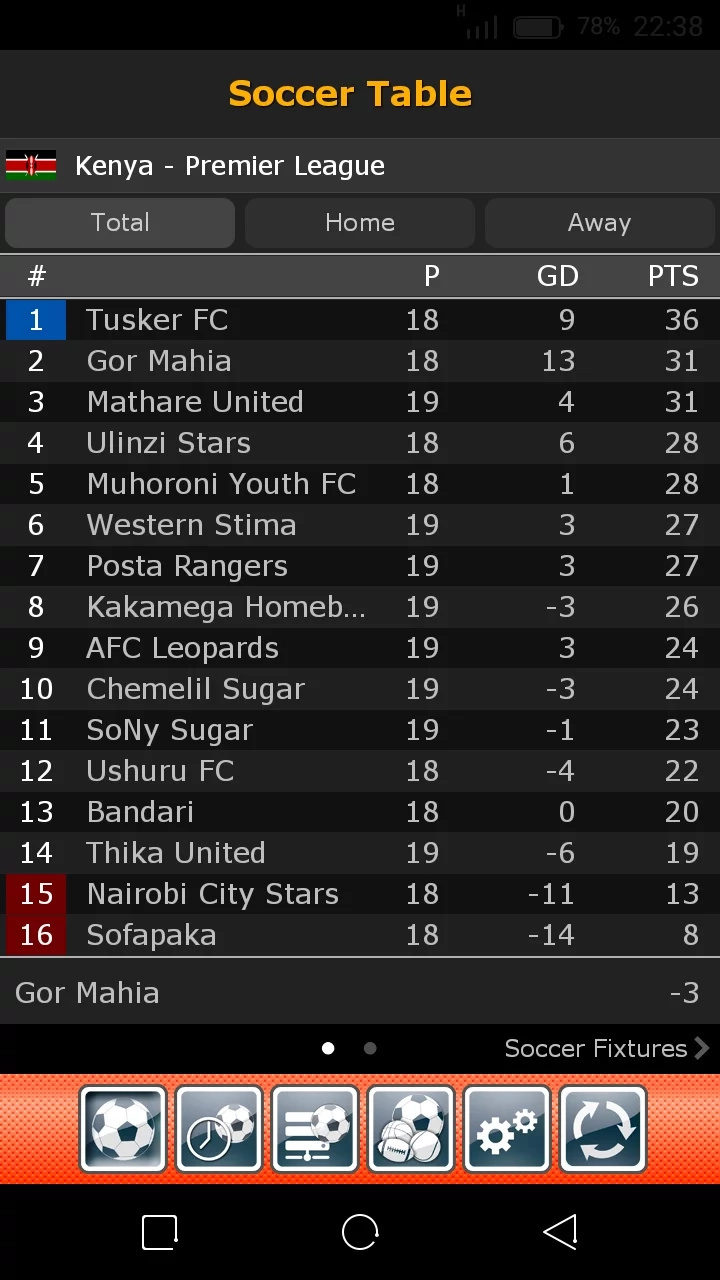Switch to the Away tab
Screen dimensions: 720x1280
(600, 222)
